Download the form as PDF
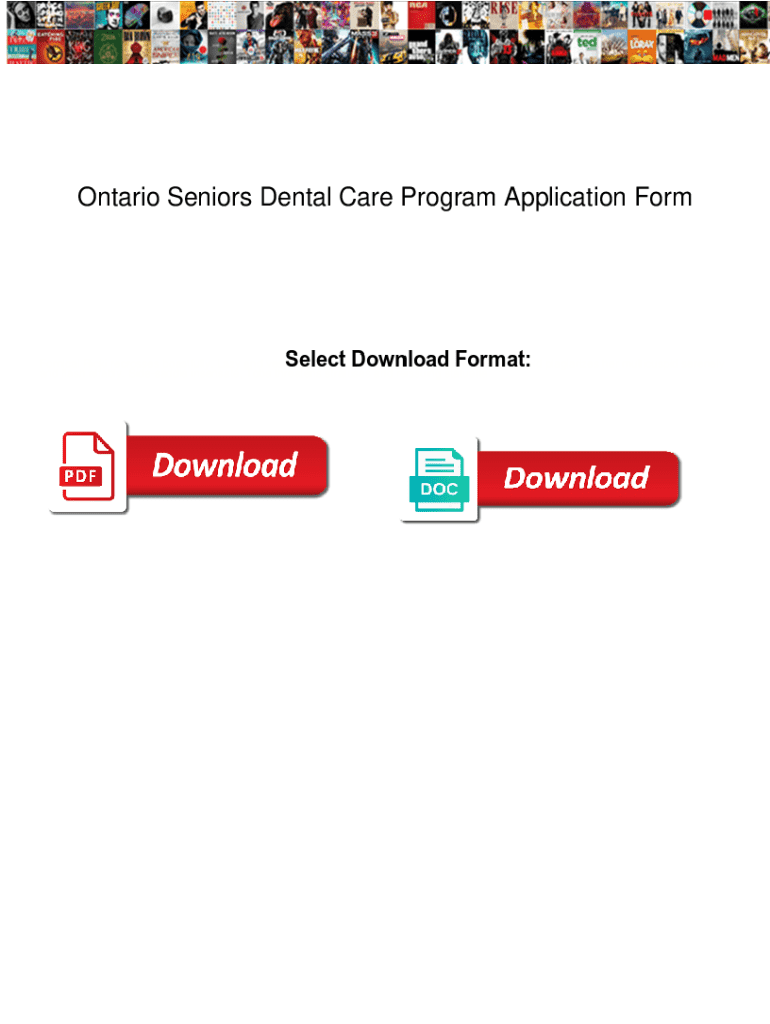770x1024 pixels. (x=189, y=467)
